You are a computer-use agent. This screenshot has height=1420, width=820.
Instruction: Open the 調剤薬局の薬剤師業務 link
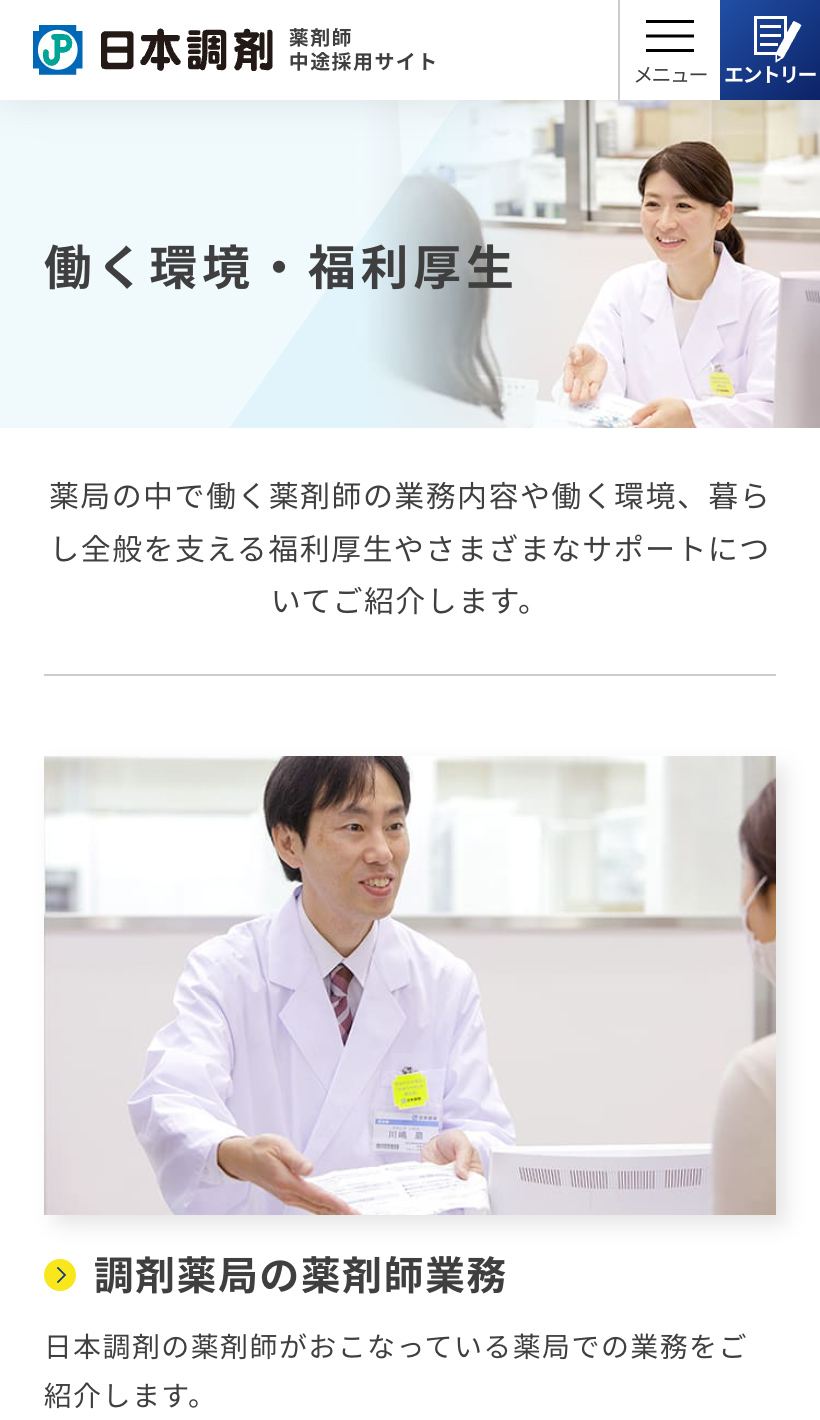[300, 1276]
